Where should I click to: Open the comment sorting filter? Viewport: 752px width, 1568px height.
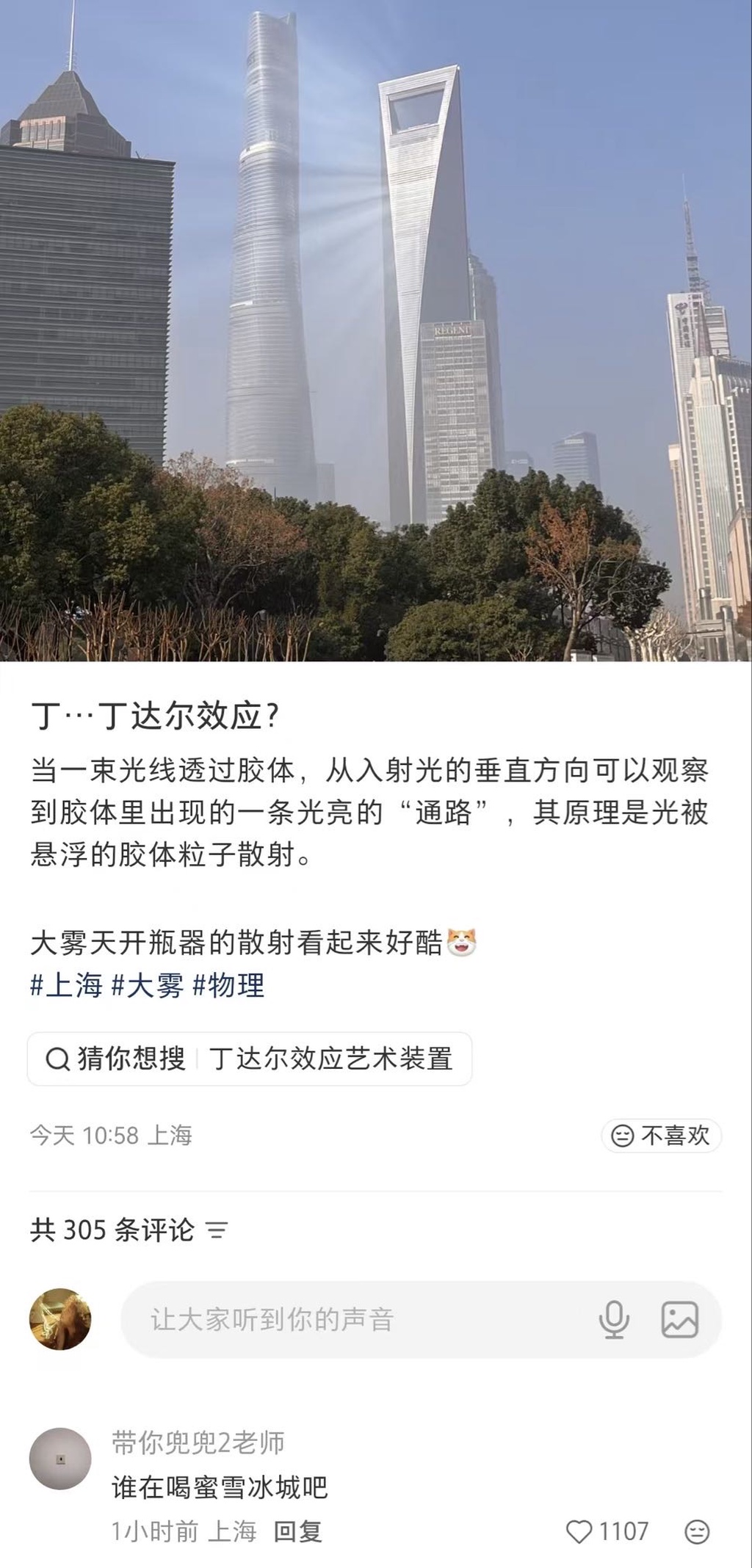click(217, 1230)
